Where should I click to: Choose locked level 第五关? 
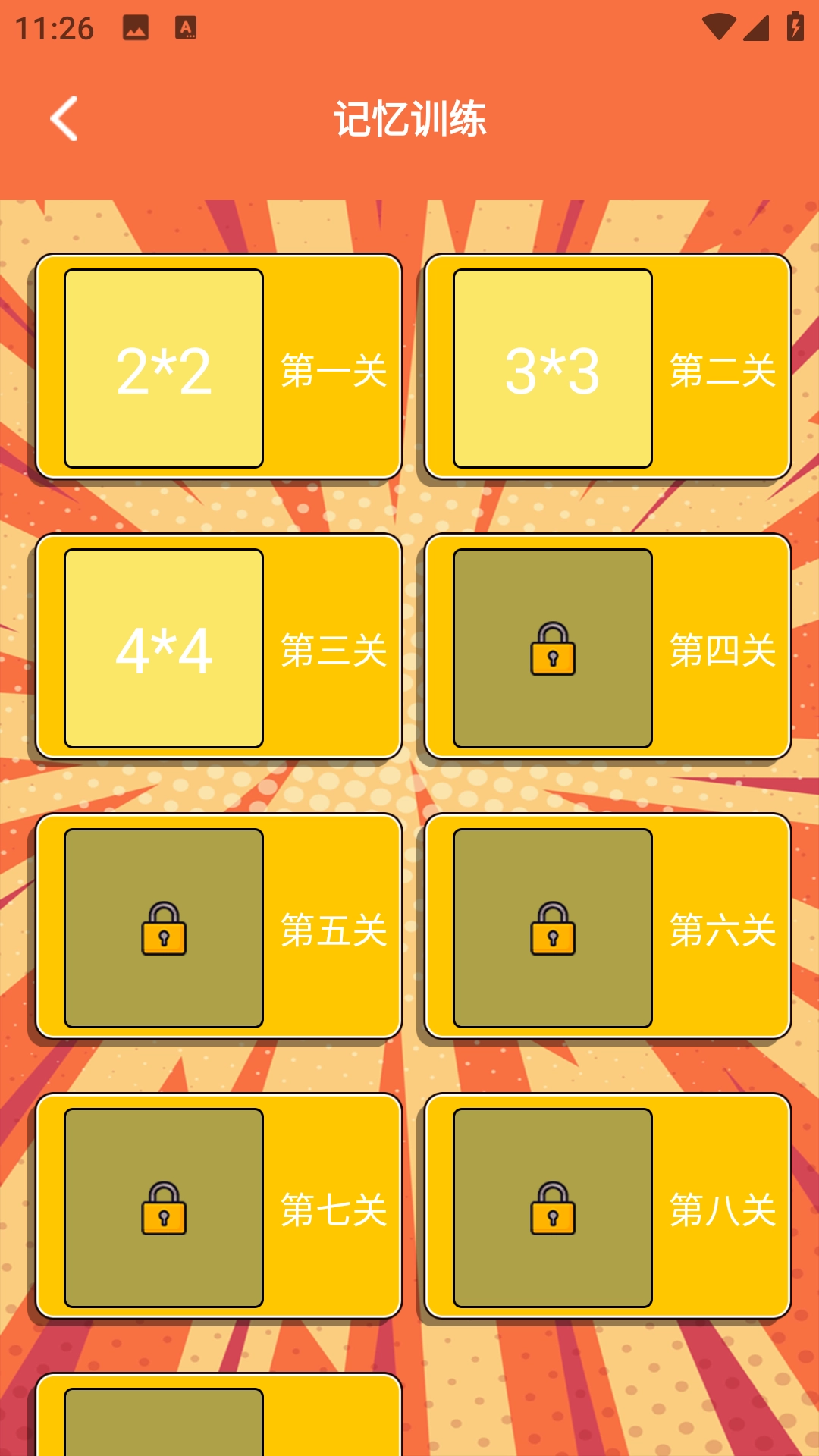(218, 927)
